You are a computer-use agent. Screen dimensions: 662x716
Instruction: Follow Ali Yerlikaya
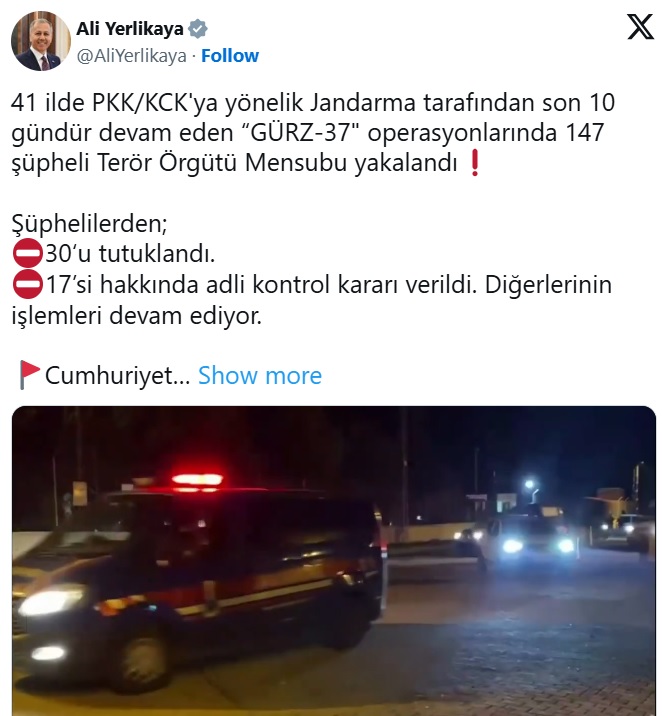coord(230,56)
